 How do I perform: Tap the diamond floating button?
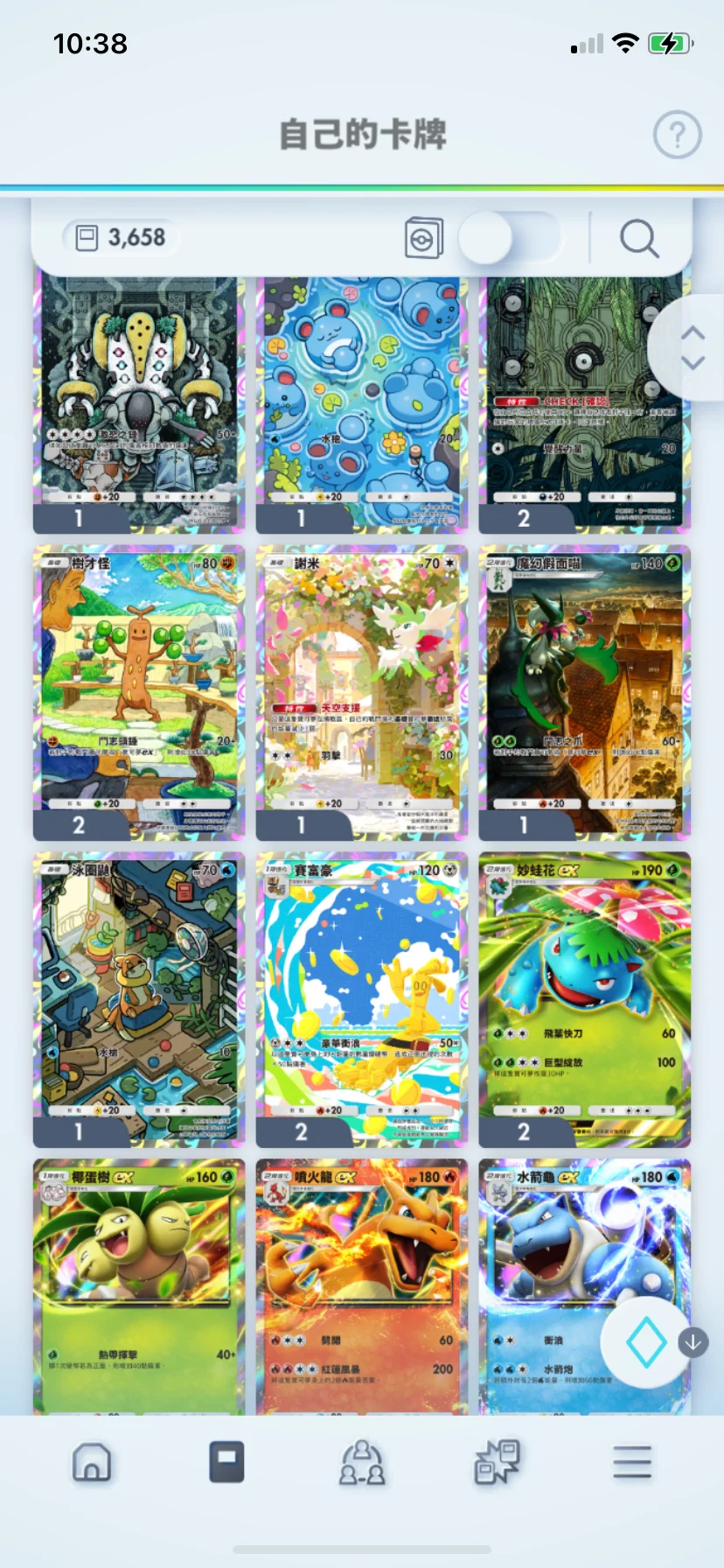coord(646,1342)
